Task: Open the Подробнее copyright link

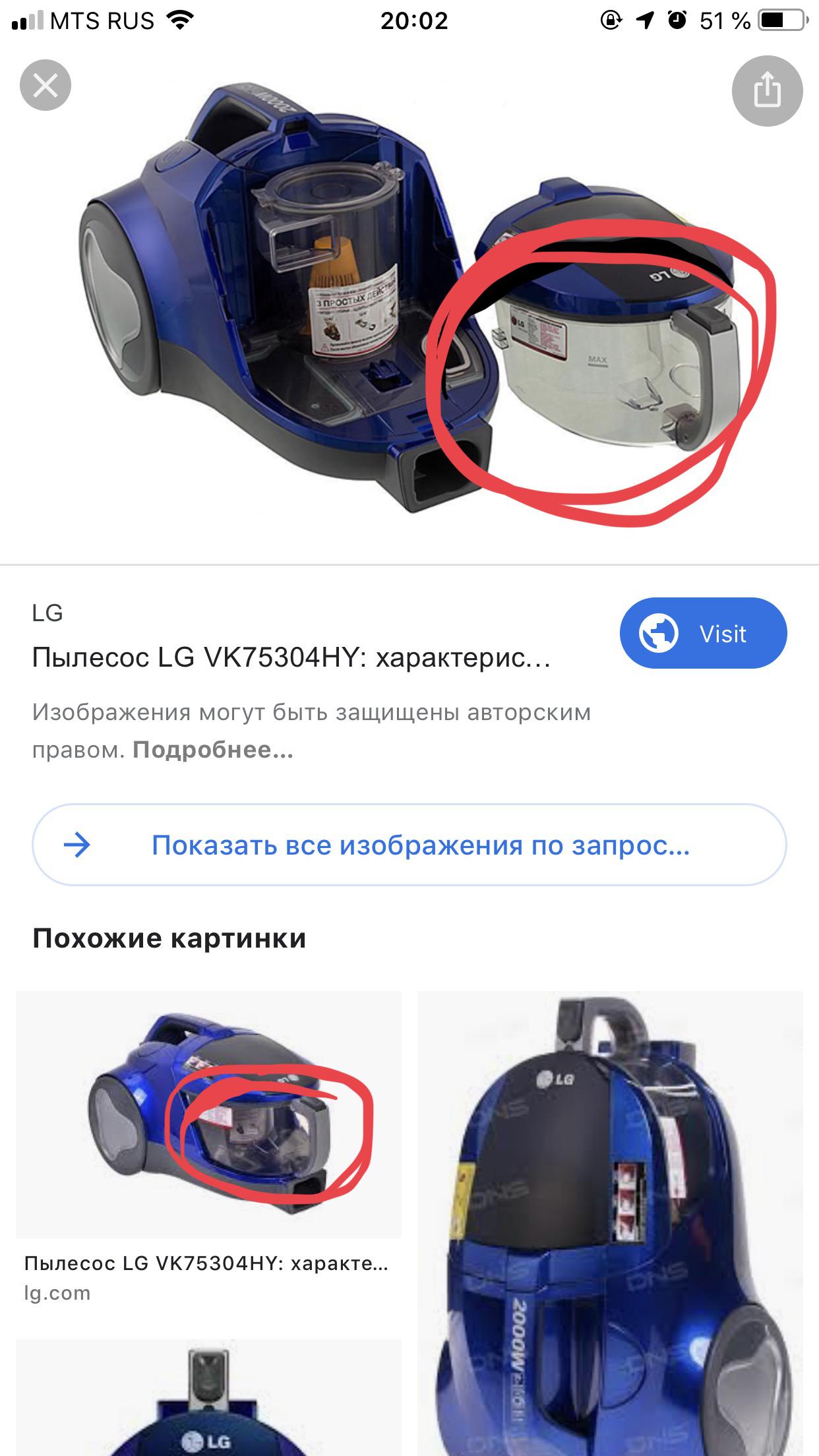Action: (x=213, y=750)
